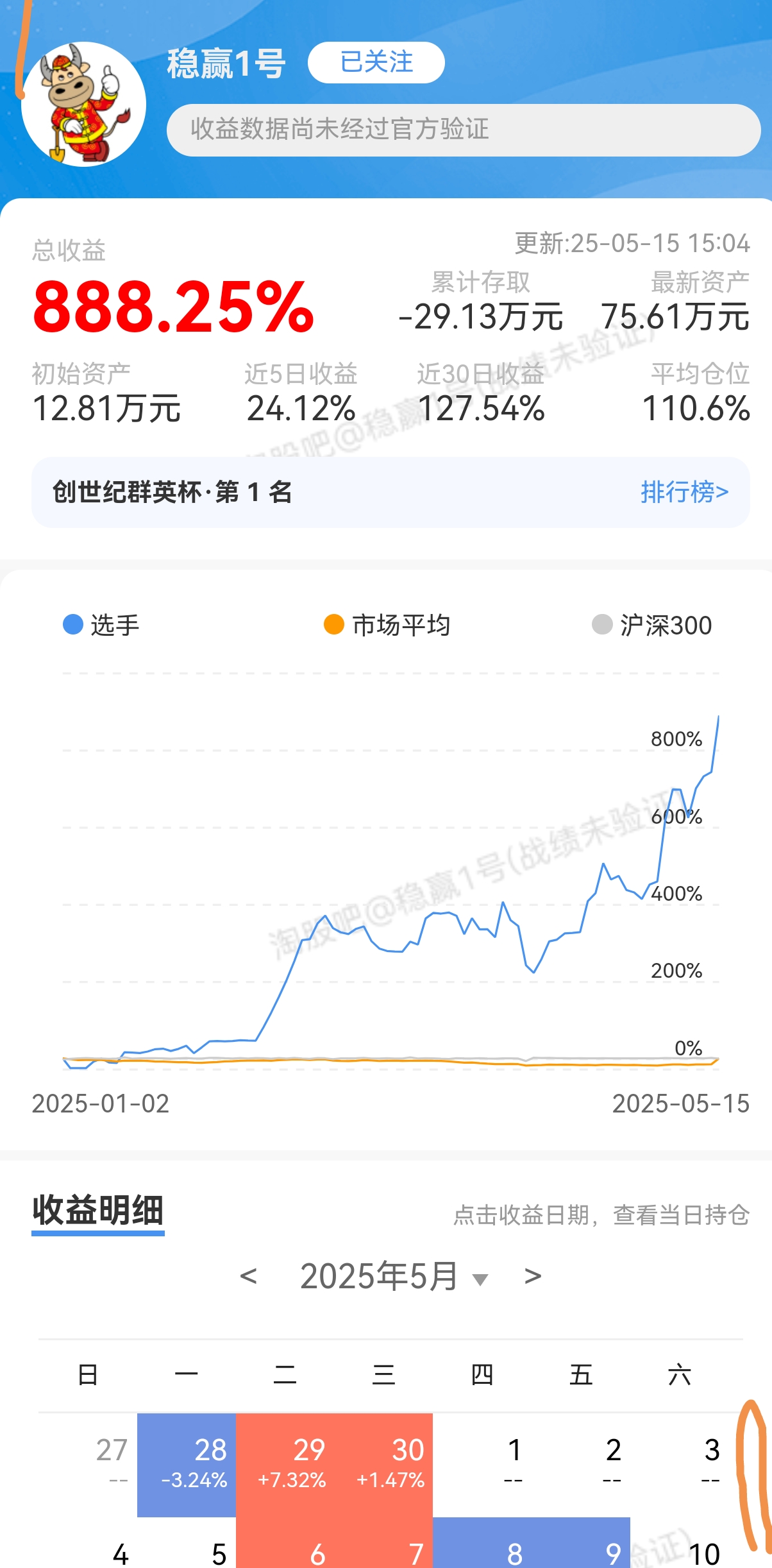Go to the previous month
This screenshot has width=772, height=1568.
click(x=248, y=1276)
